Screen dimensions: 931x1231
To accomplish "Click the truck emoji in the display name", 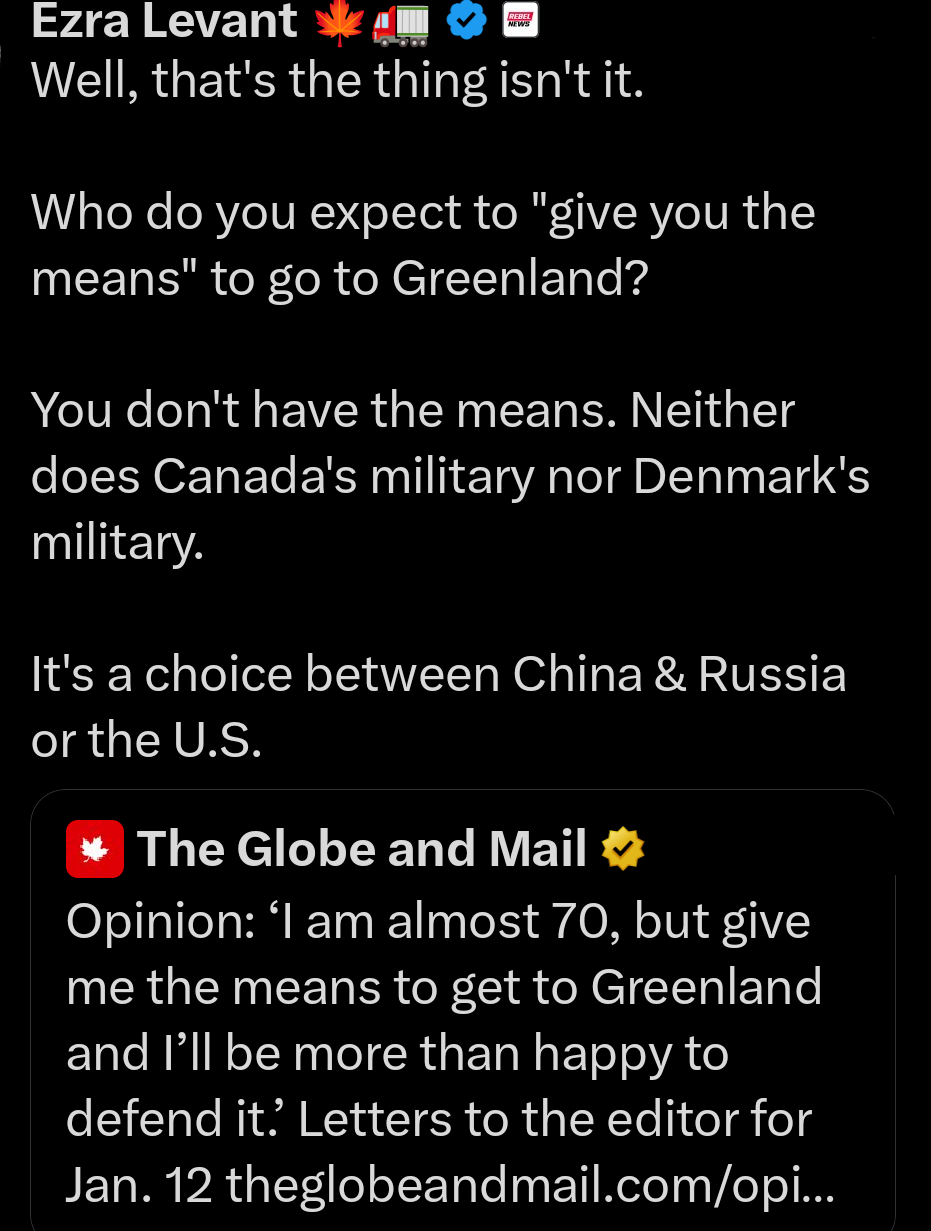I will coord(398,20).
